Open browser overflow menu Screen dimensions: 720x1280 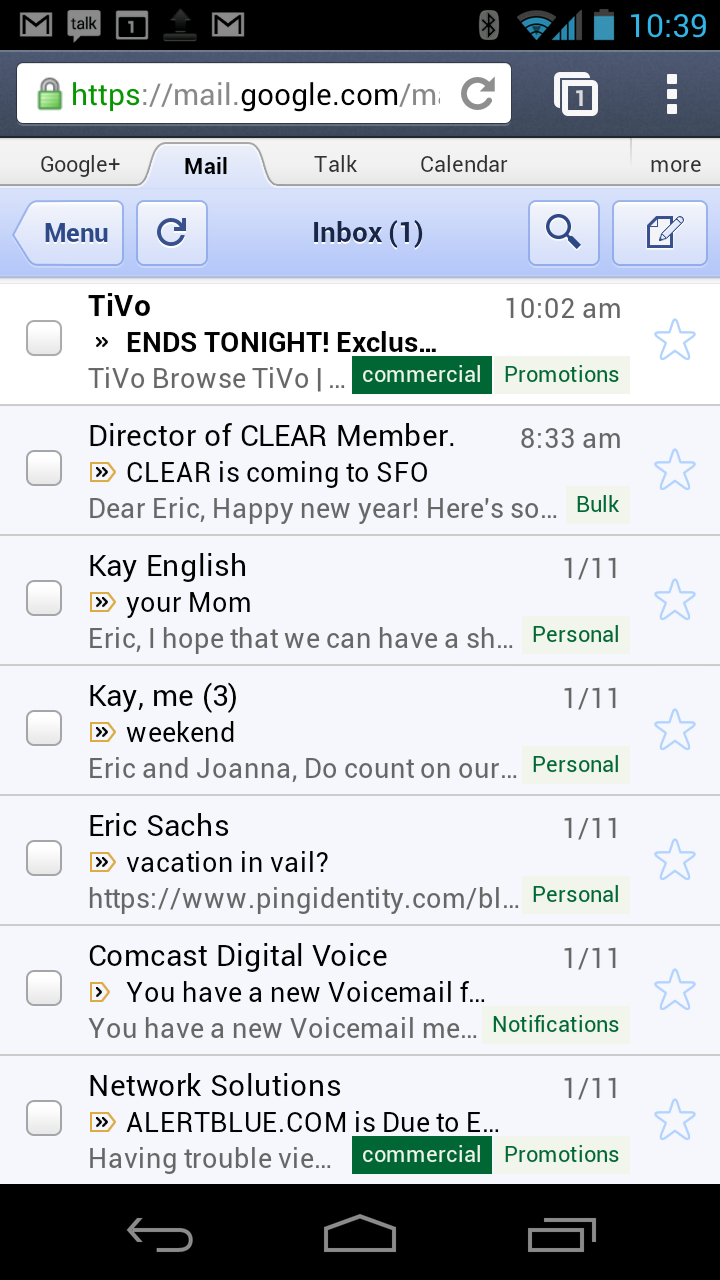[x=672, y=95]
